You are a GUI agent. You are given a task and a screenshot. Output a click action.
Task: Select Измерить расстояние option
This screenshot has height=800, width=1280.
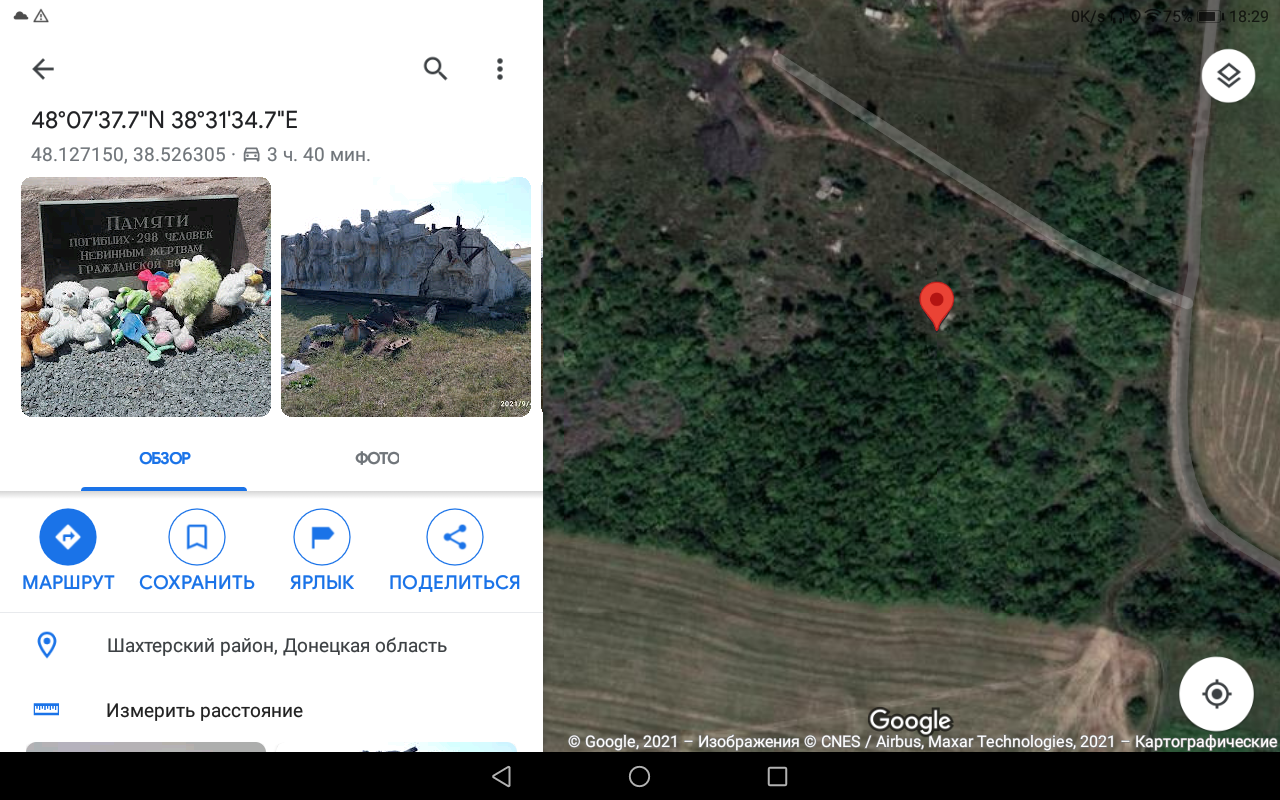(204, 710)
